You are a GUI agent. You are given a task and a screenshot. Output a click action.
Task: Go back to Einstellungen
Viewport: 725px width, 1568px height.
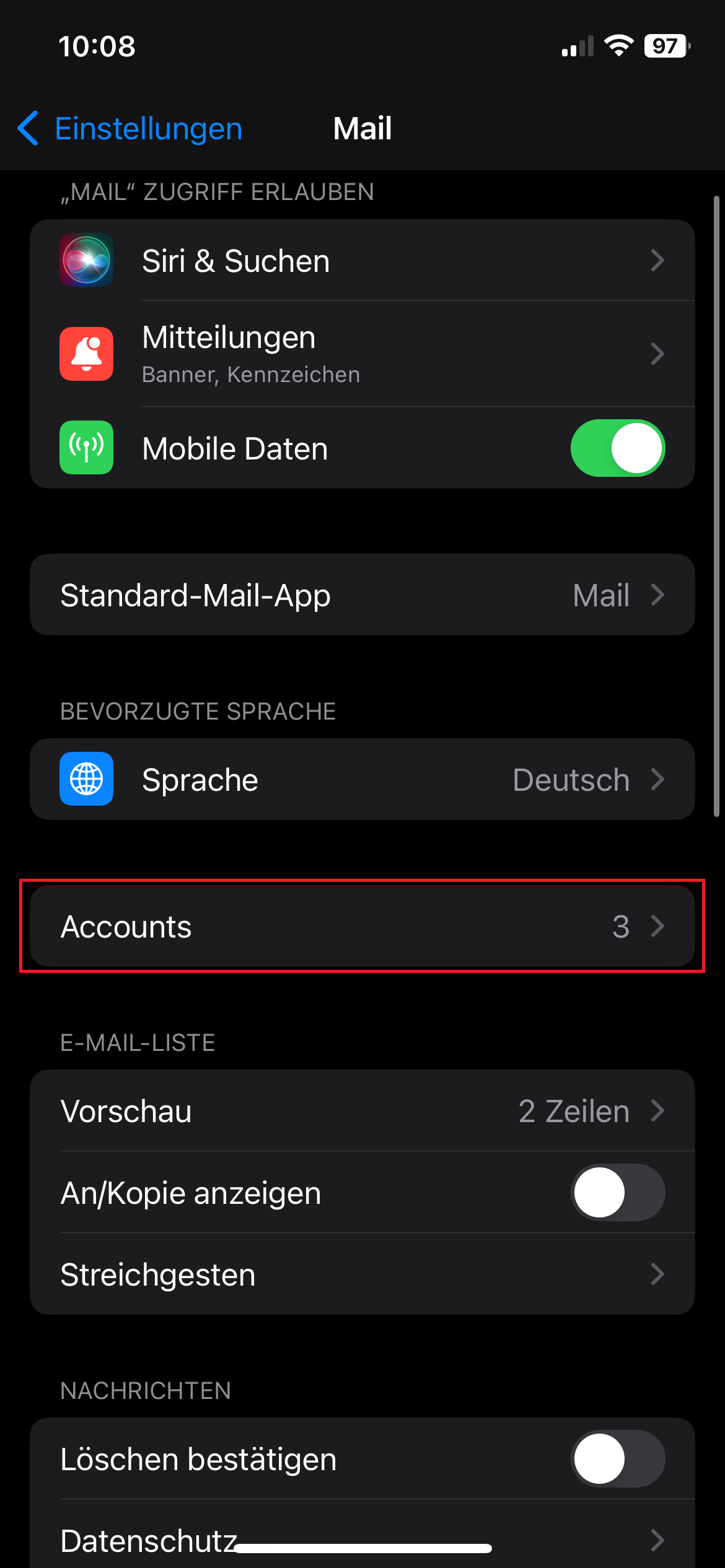pyautogui.click(x=130, y=129)
